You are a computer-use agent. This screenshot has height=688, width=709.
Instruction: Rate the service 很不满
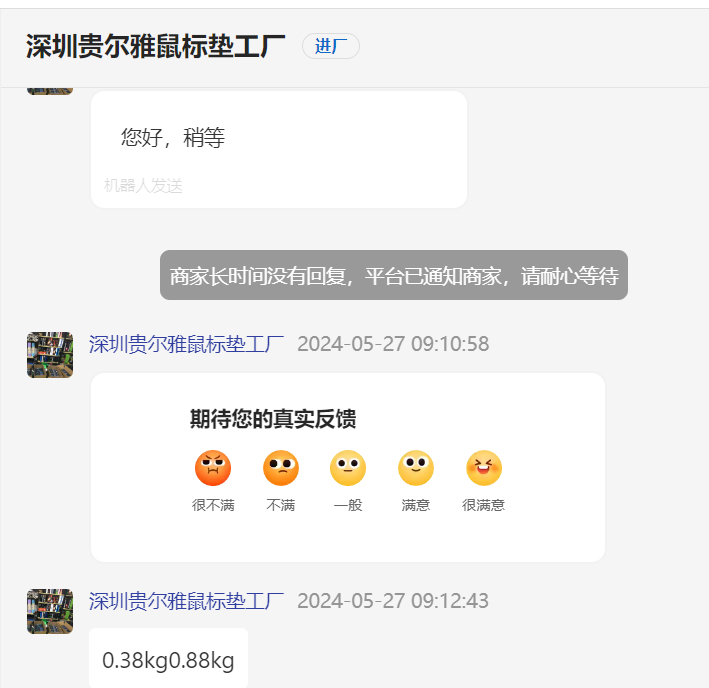coord(213,468)
